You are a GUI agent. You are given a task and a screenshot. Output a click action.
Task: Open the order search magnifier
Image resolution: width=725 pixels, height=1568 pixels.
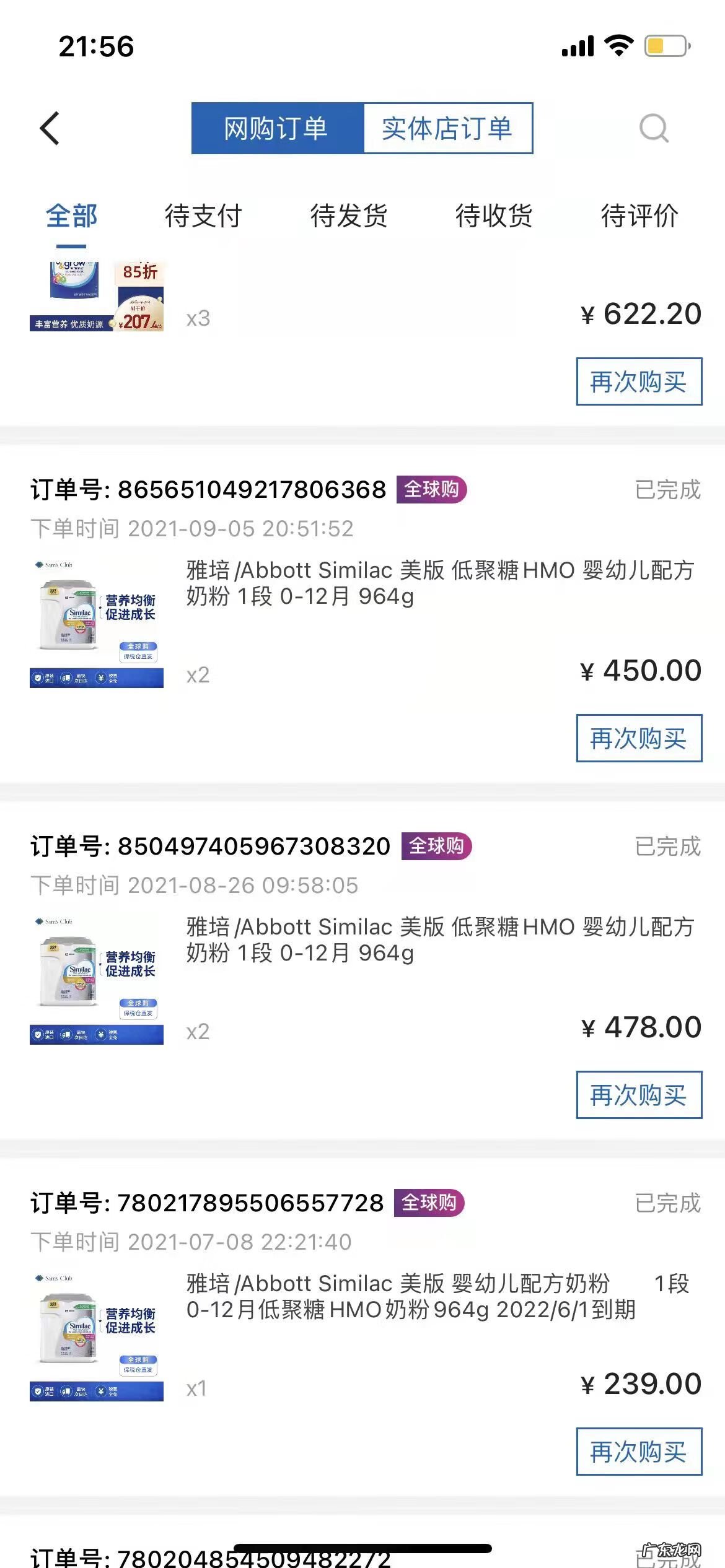(x=653, y=128)
